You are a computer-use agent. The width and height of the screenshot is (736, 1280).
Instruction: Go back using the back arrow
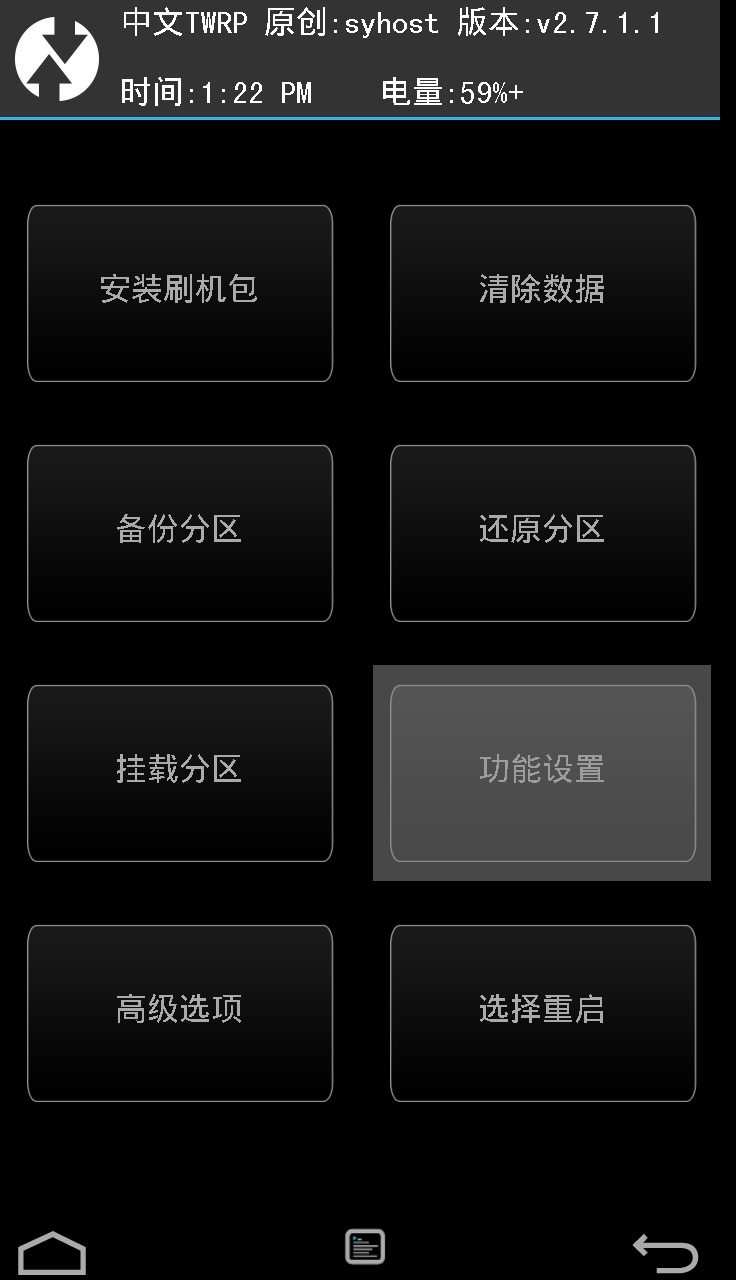666,1252
